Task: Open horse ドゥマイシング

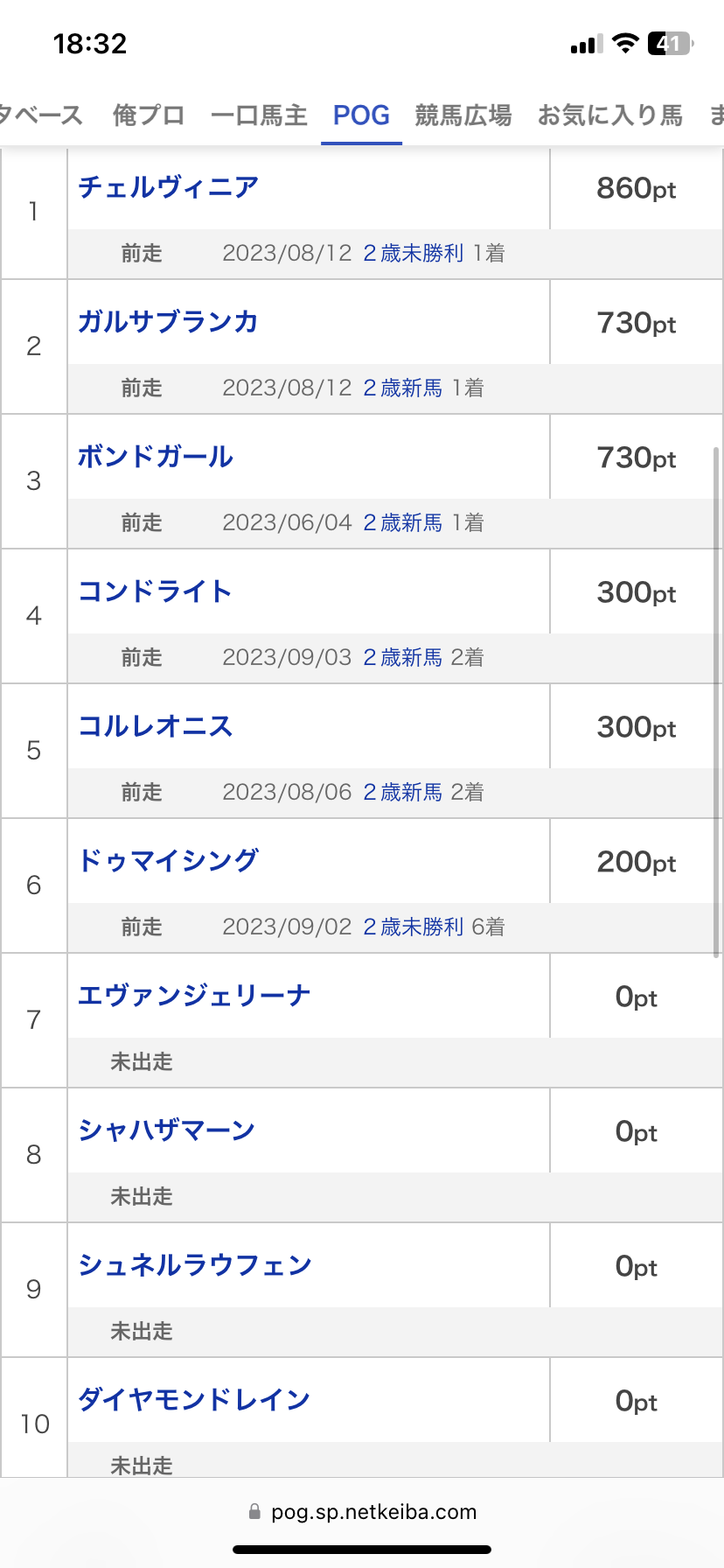Action: [x=169, y=861]
